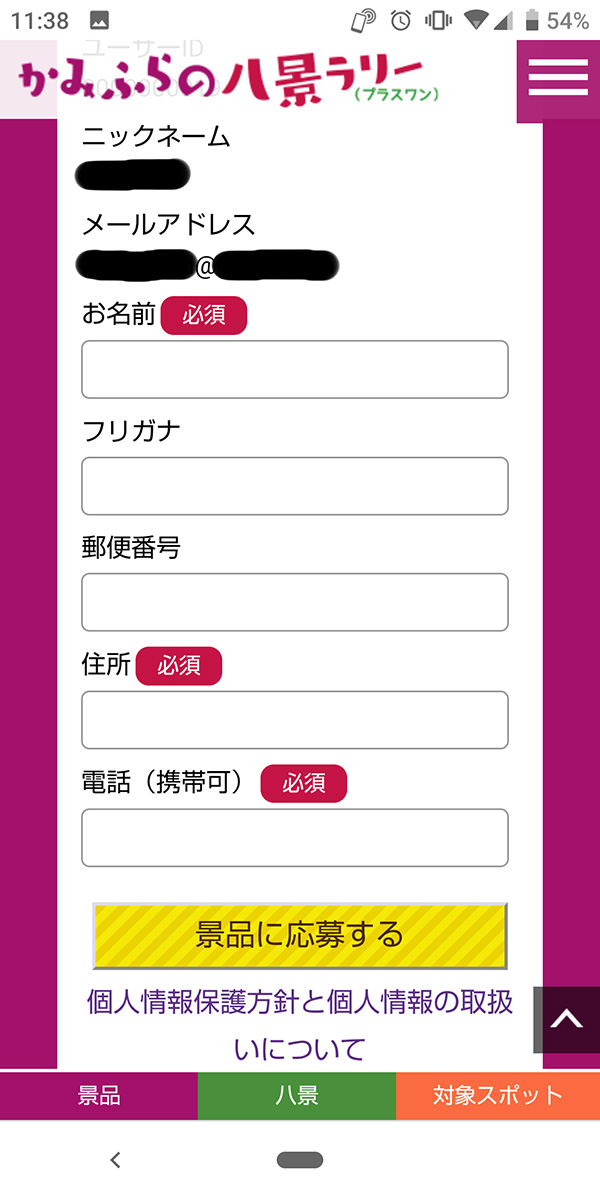Screen dimensions: 600x1200
Task: Tap the お名前 input field
Action: pyautogui.click(x=295, y=369)
